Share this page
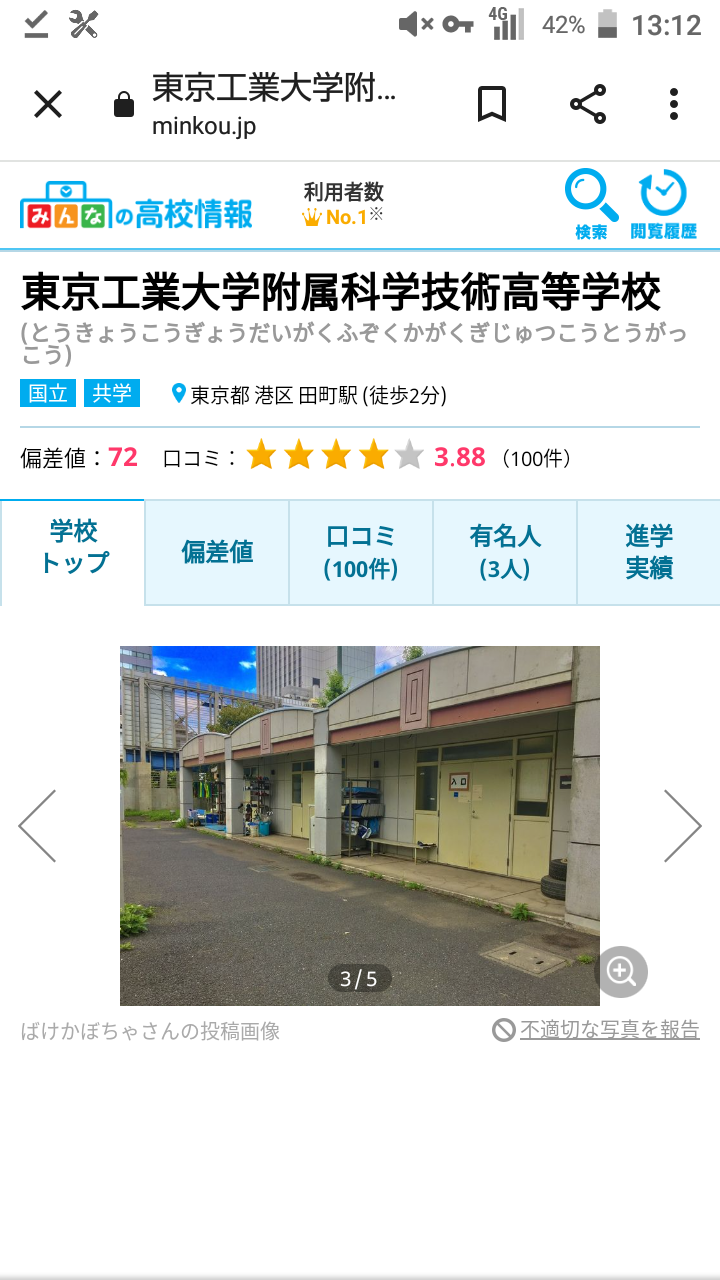Image resolution: width=720 pixels, height=1280 pixels. click(x=588, y=104)
